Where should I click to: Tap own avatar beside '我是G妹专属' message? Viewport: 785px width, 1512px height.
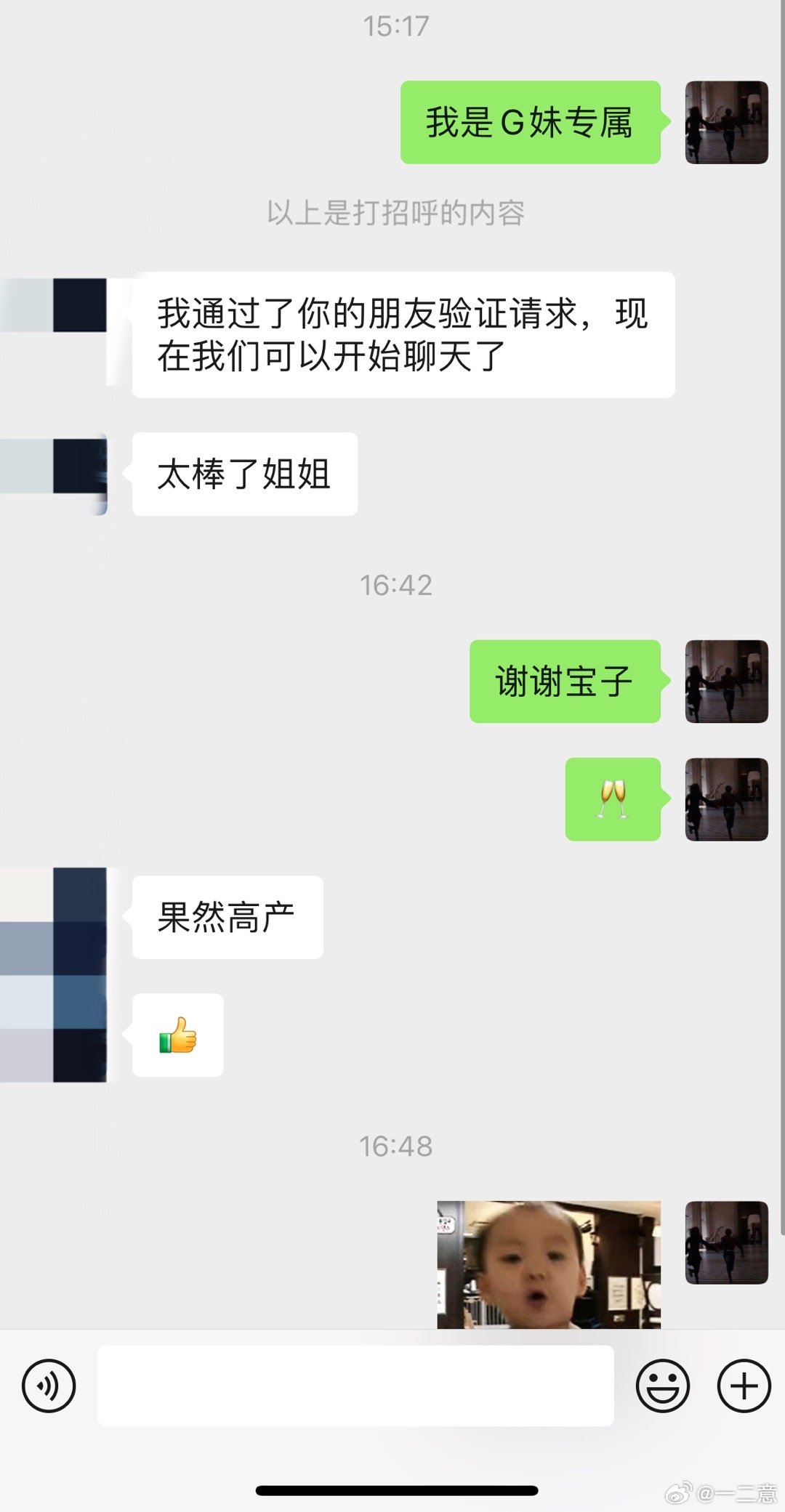726,122
